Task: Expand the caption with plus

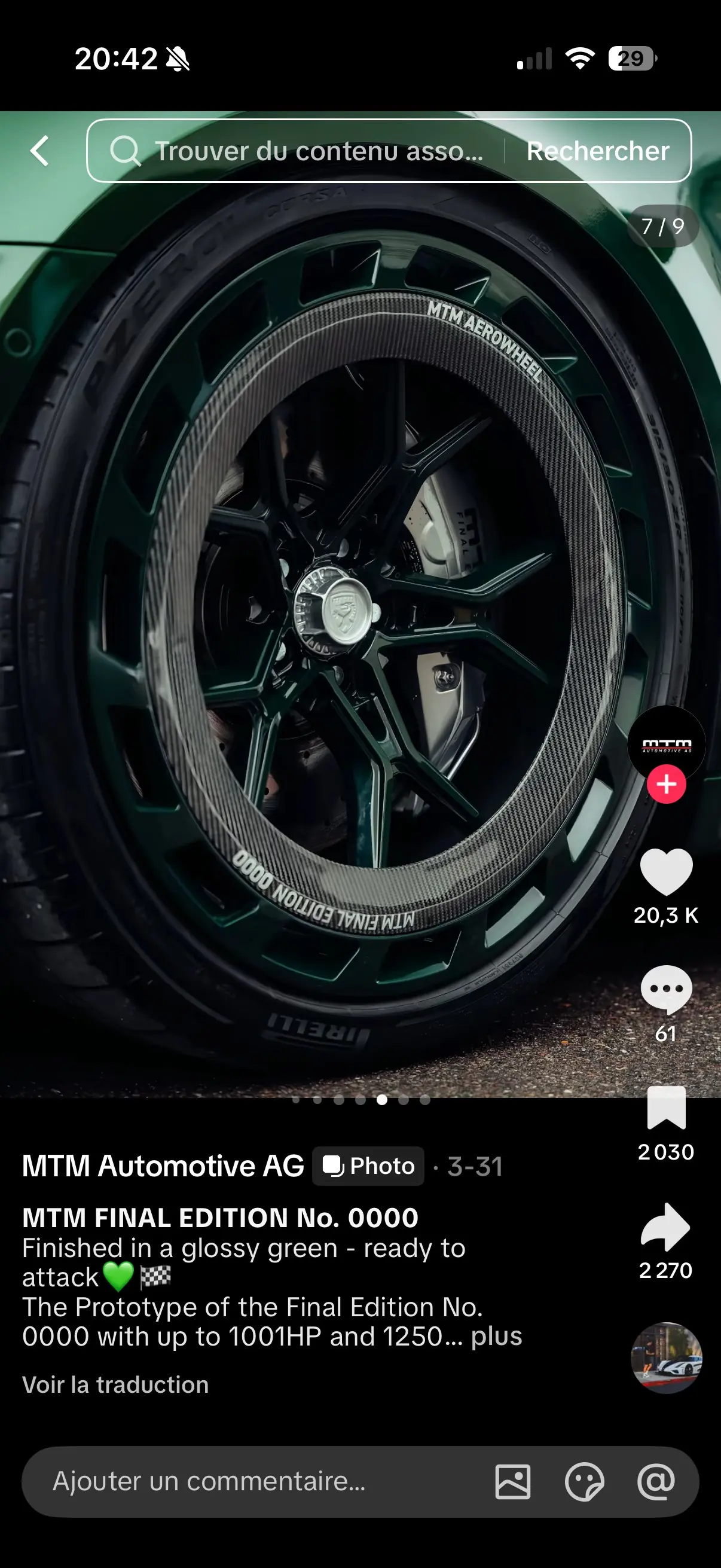Action: [x=496, y=1337]
